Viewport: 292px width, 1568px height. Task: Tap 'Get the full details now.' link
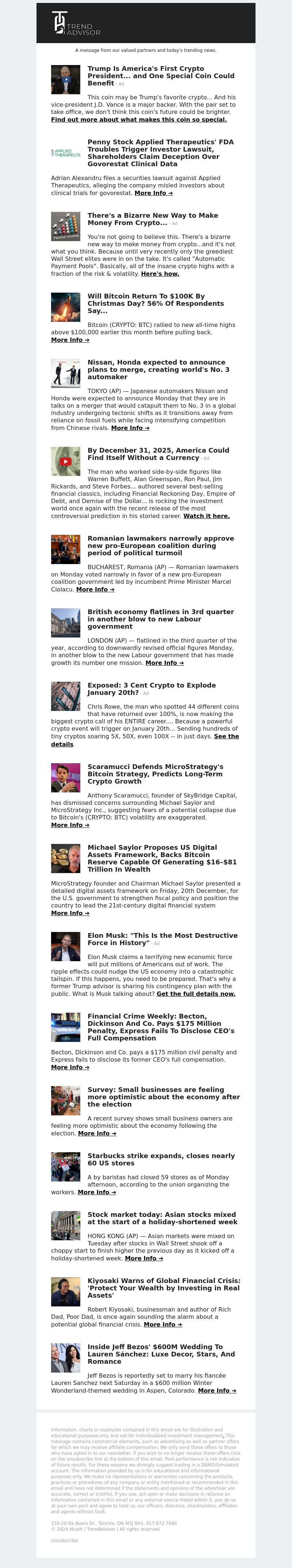pos(196,994)
